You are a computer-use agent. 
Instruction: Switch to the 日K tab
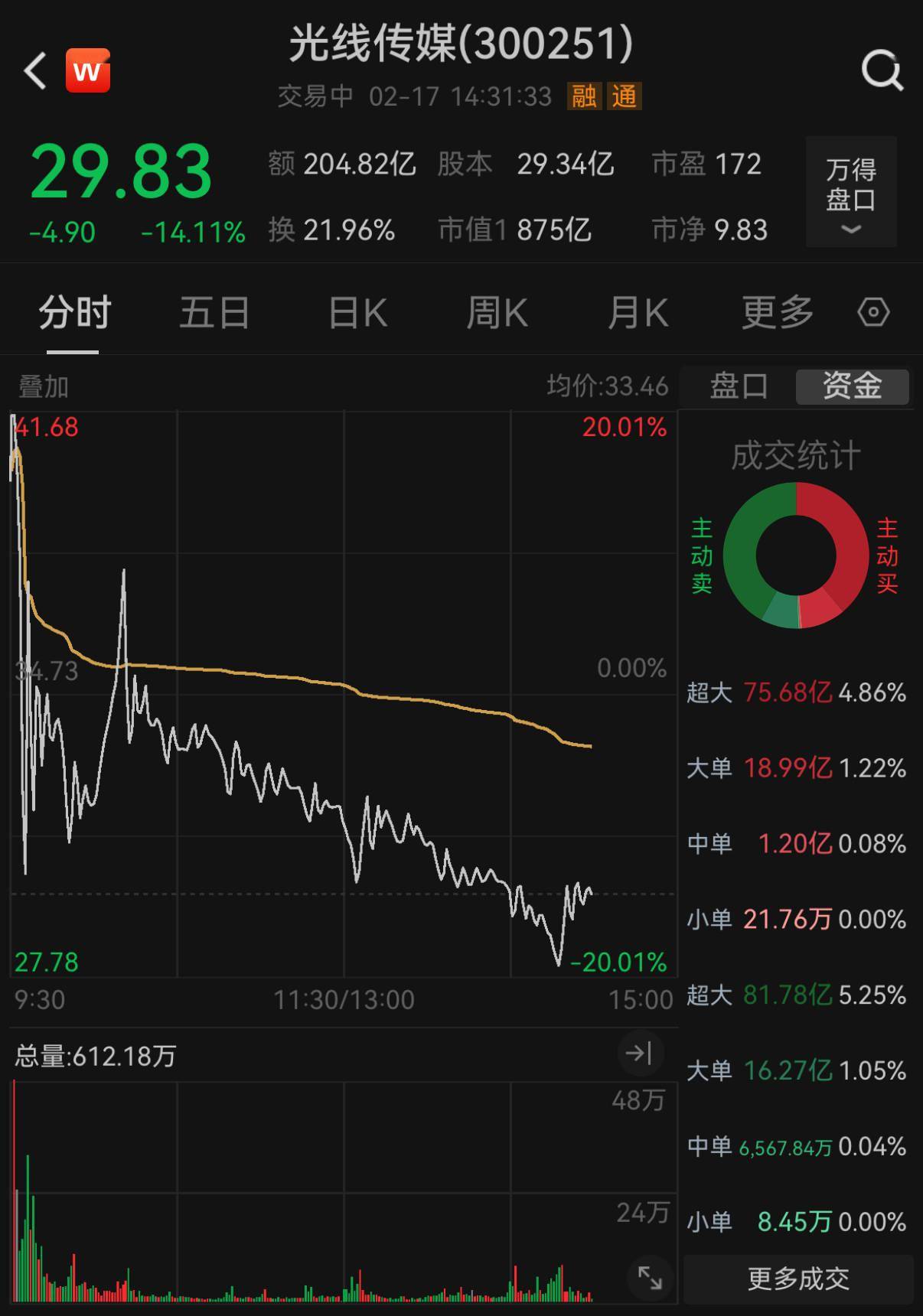[x=357, y=311]
